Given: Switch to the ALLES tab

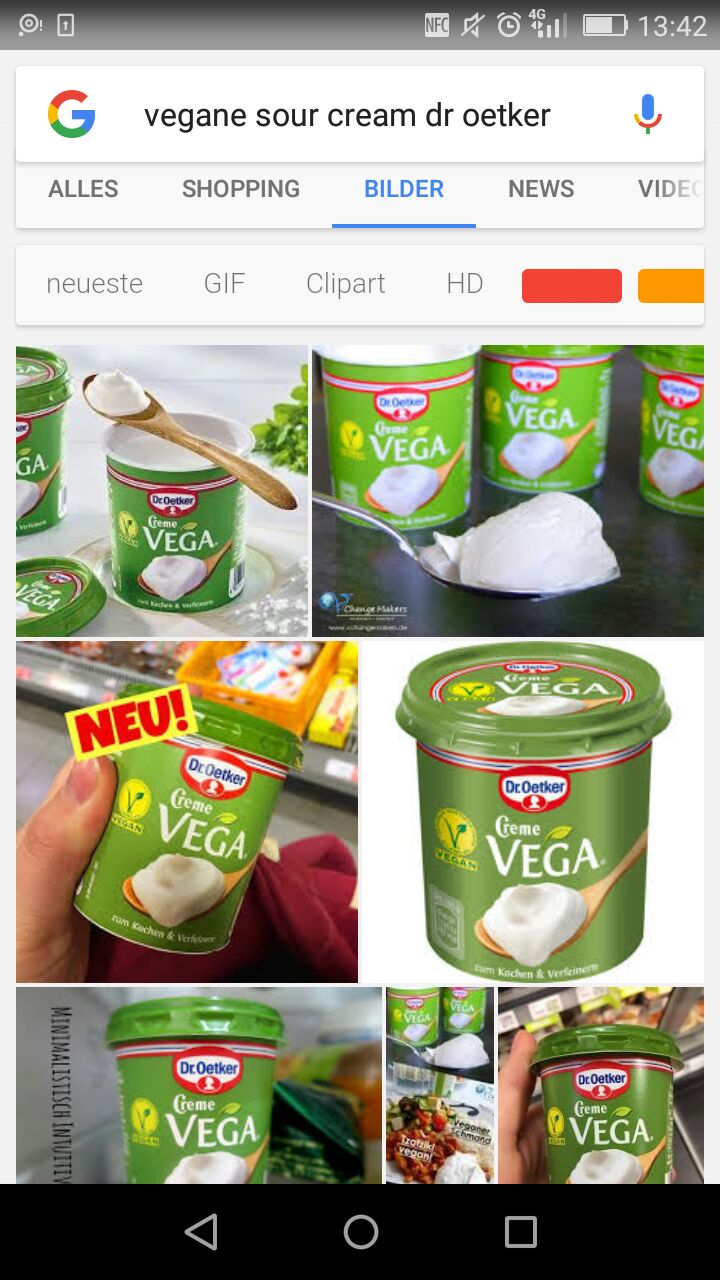Looking at the screenshot, I should (83, 189).
